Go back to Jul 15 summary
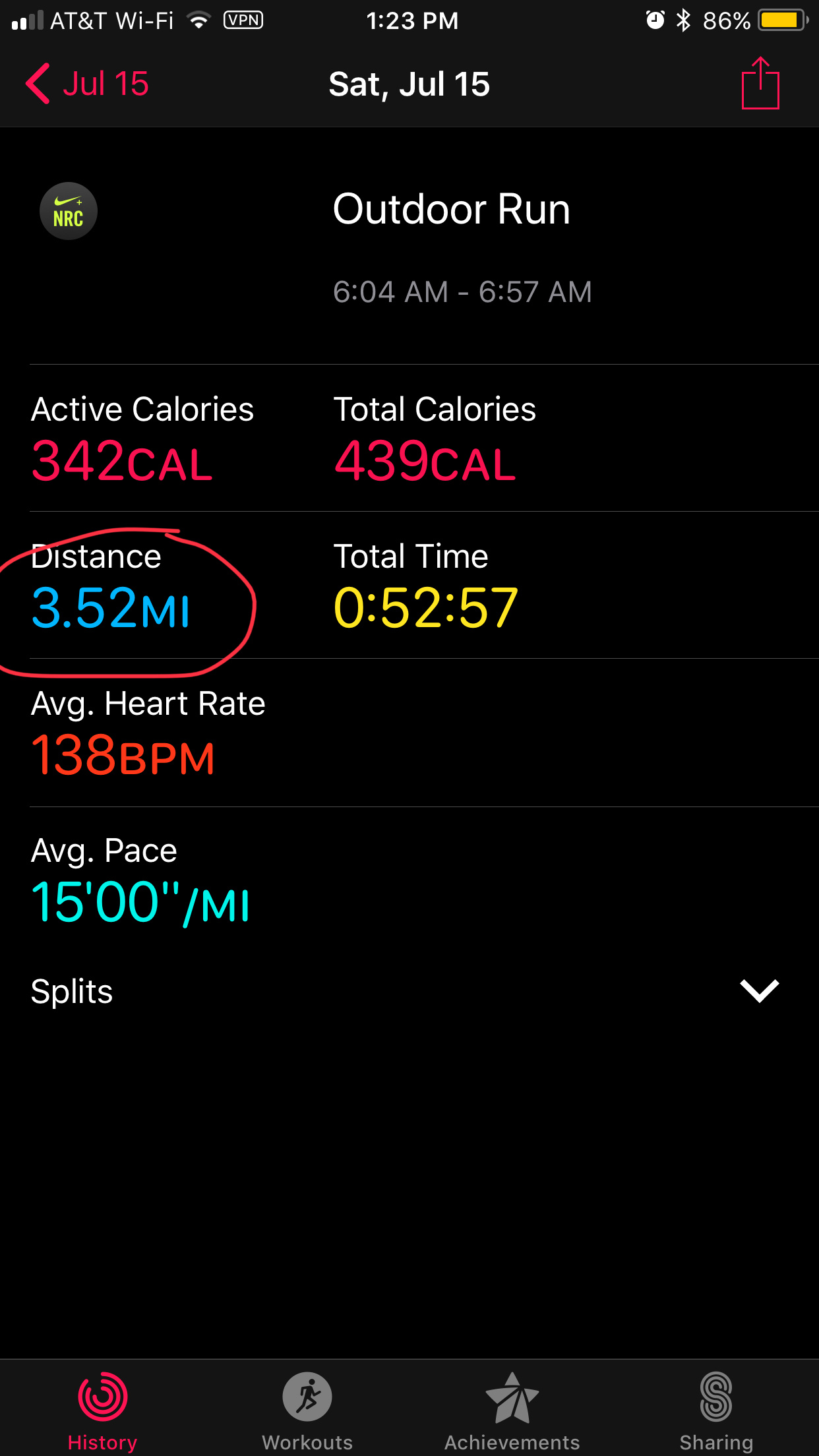 [87, 84]
